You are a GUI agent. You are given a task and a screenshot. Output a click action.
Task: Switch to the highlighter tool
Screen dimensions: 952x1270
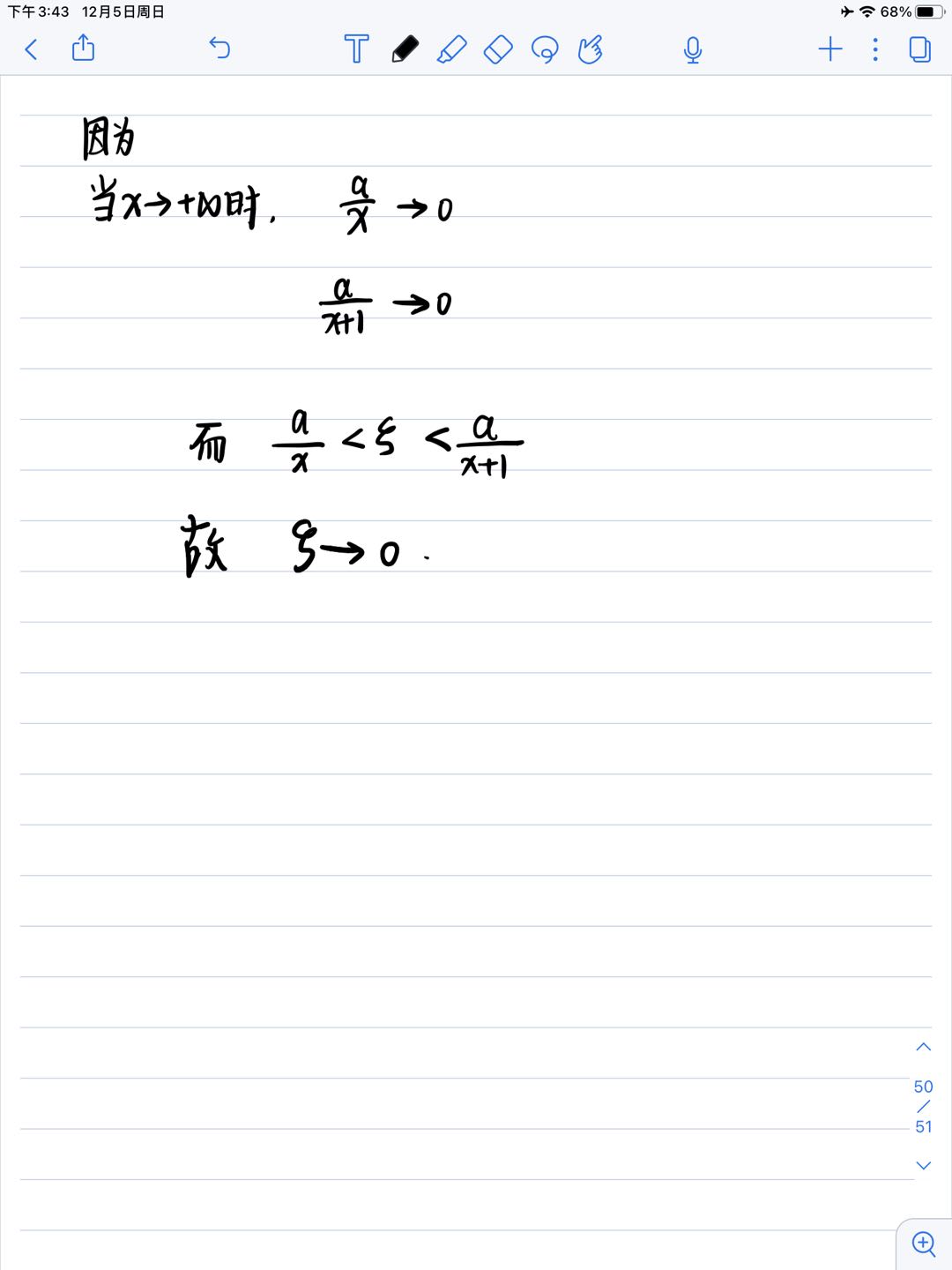pos(451,49)
